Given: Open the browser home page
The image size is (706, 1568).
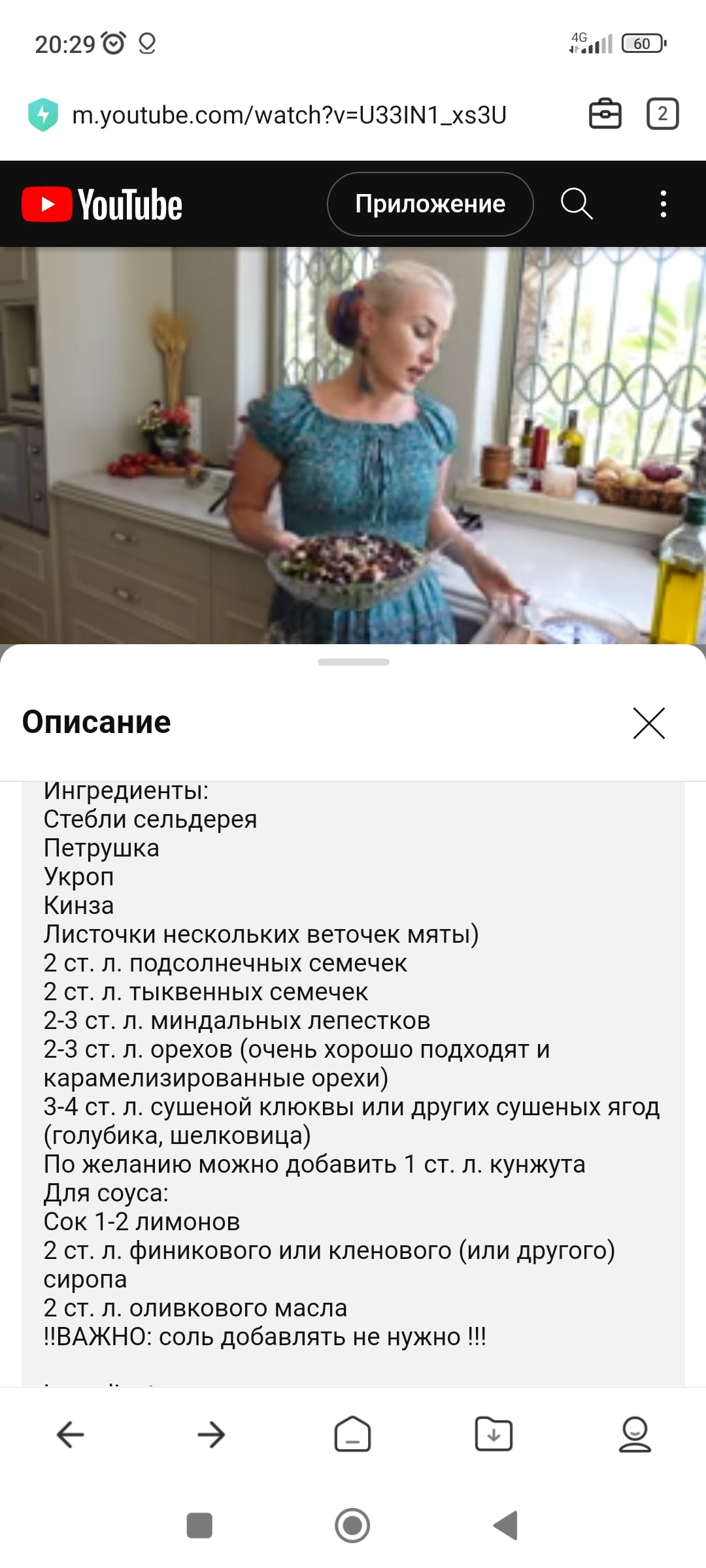Looking at the screenshot, I should 352,1435.
